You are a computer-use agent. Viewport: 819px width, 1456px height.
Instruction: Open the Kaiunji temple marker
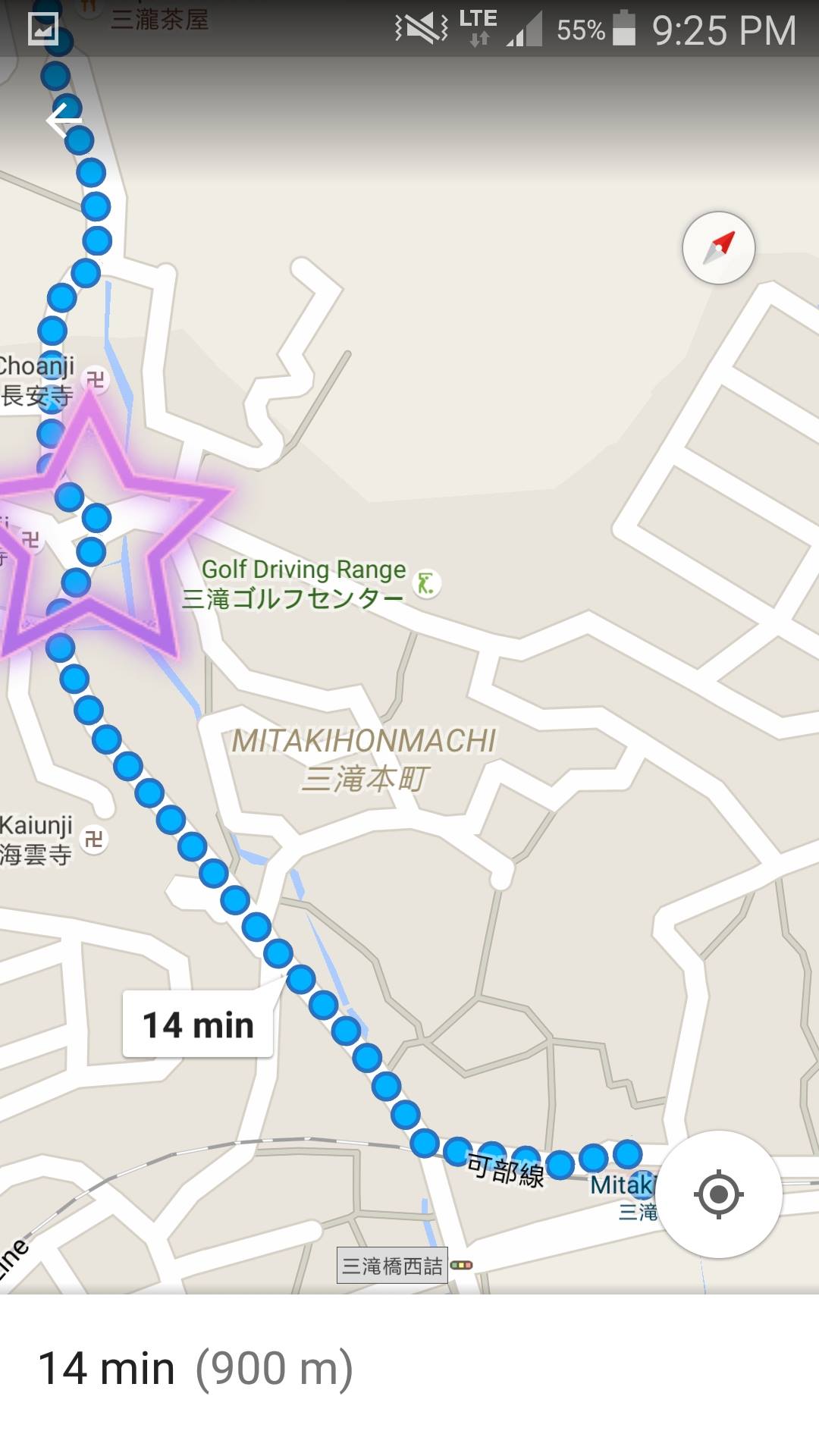(94, 839)
